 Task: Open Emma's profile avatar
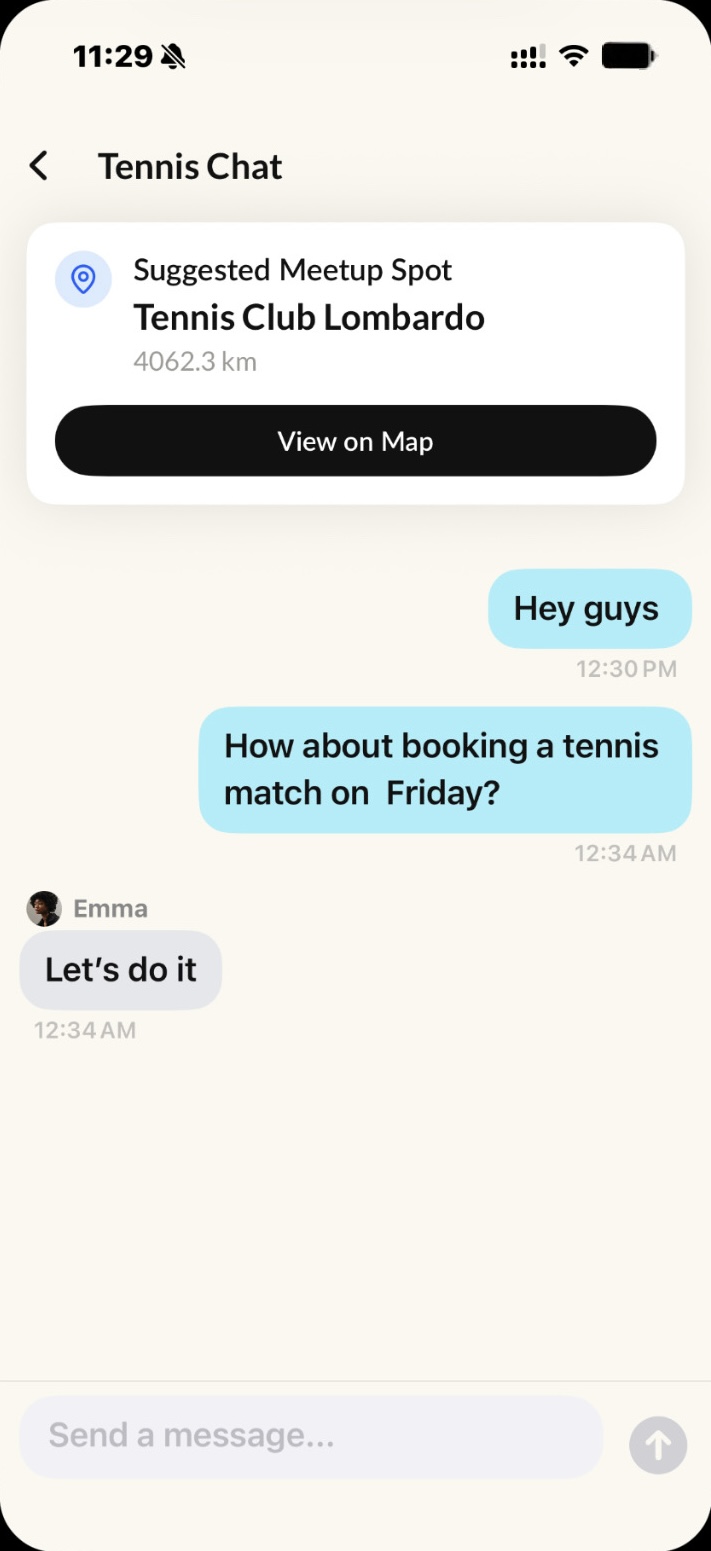44,908
